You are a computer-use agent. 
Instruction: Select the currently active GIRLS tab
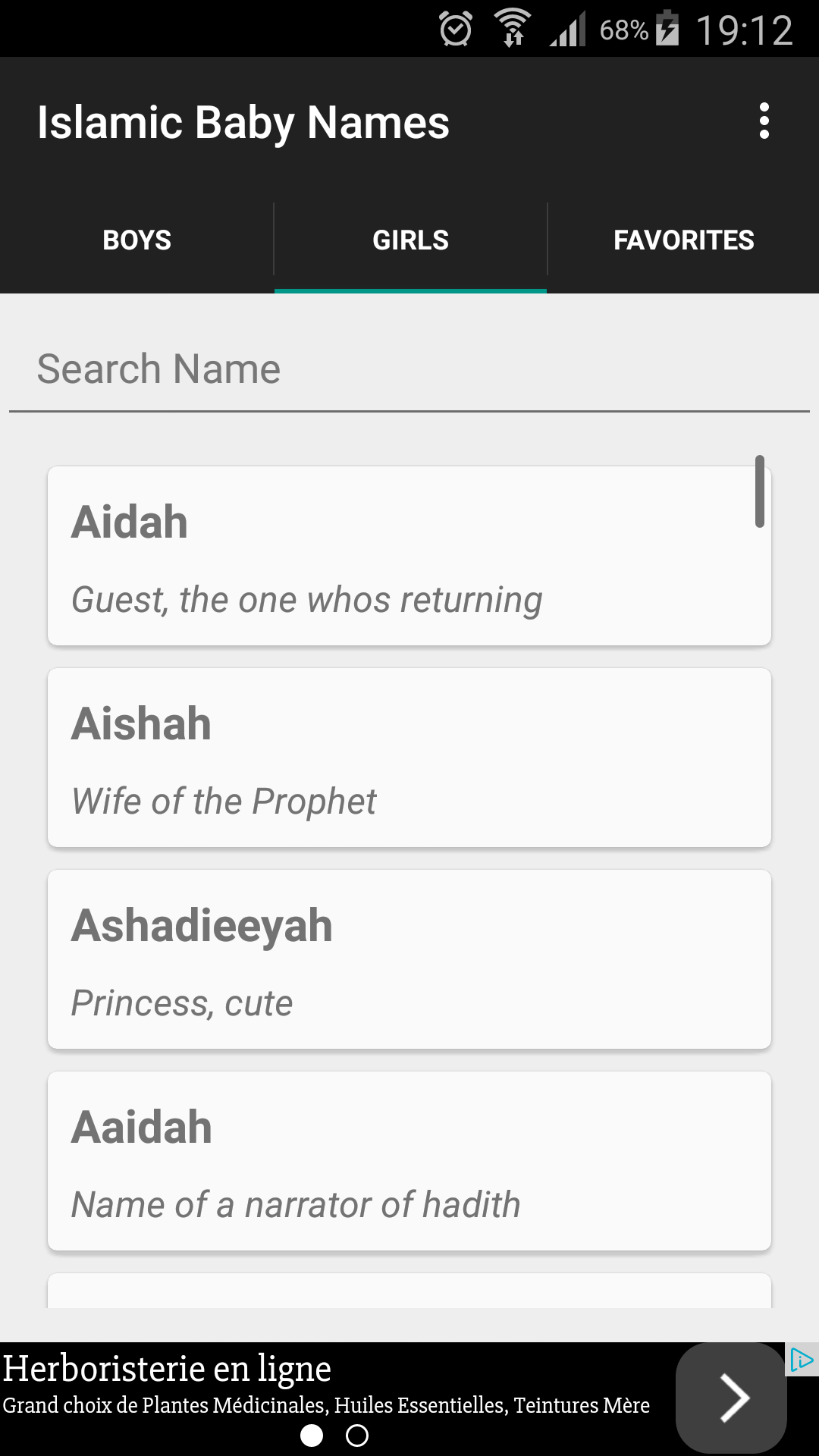tap(409, 240)
